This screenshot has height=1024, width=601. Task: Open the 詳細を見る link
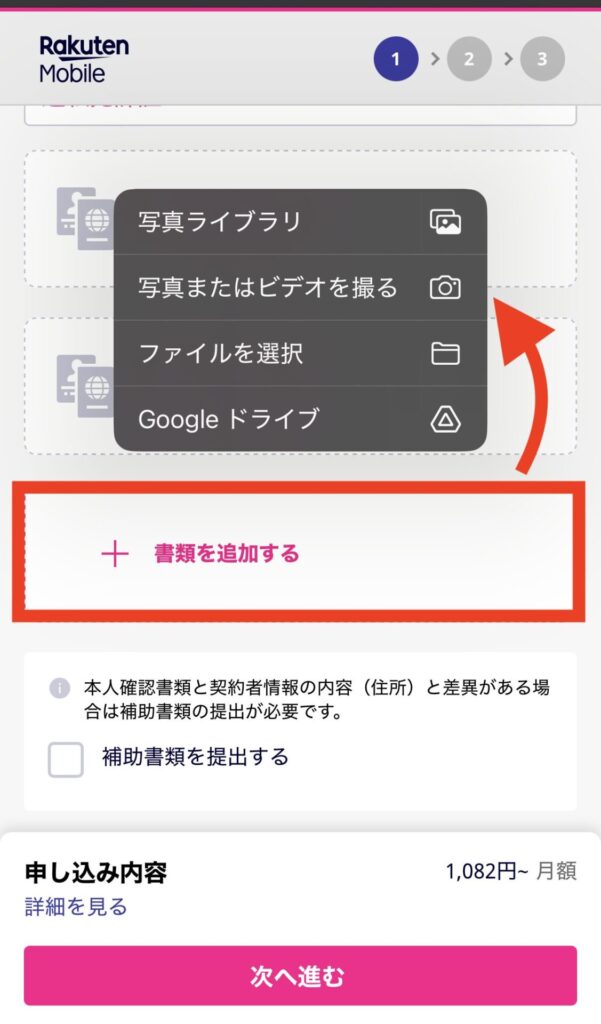coord(76,907)
